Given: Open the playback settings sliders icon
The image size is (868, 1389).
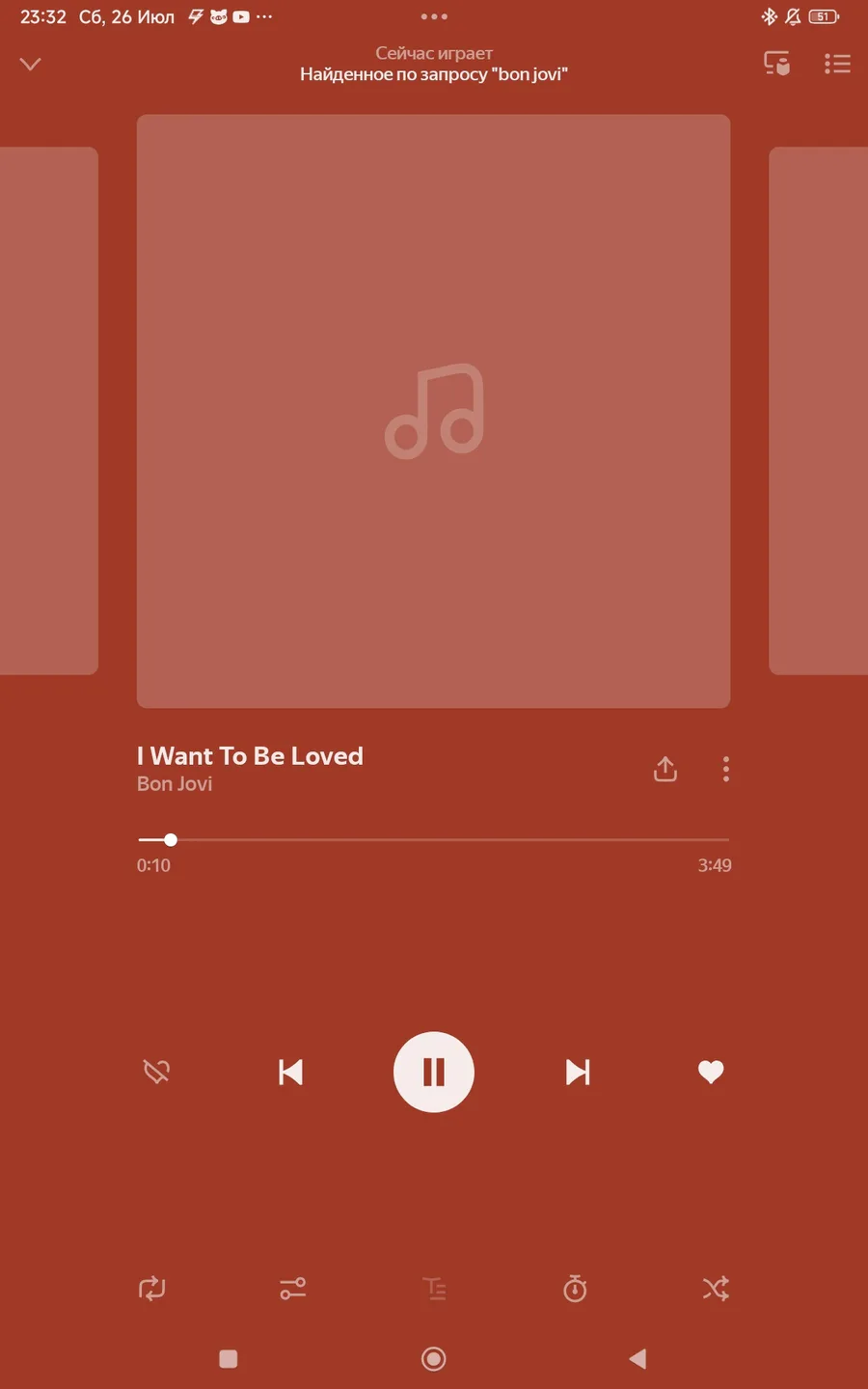Looking at the screenshot, I should point(293,1289).
